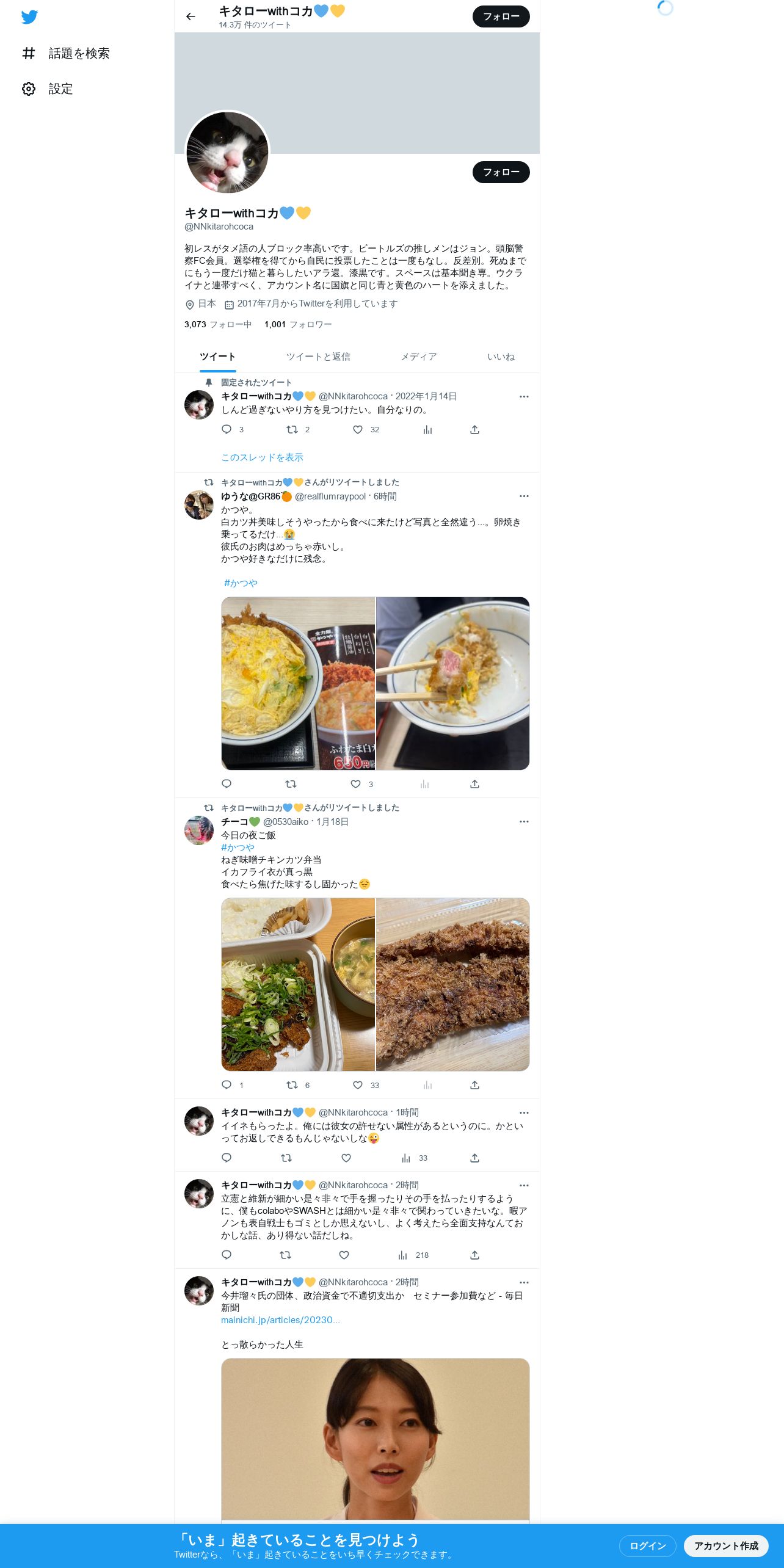Switch to the ツイートと返信 tab
The height and width of the screenshot is (1568, 784).
[318, 357]
